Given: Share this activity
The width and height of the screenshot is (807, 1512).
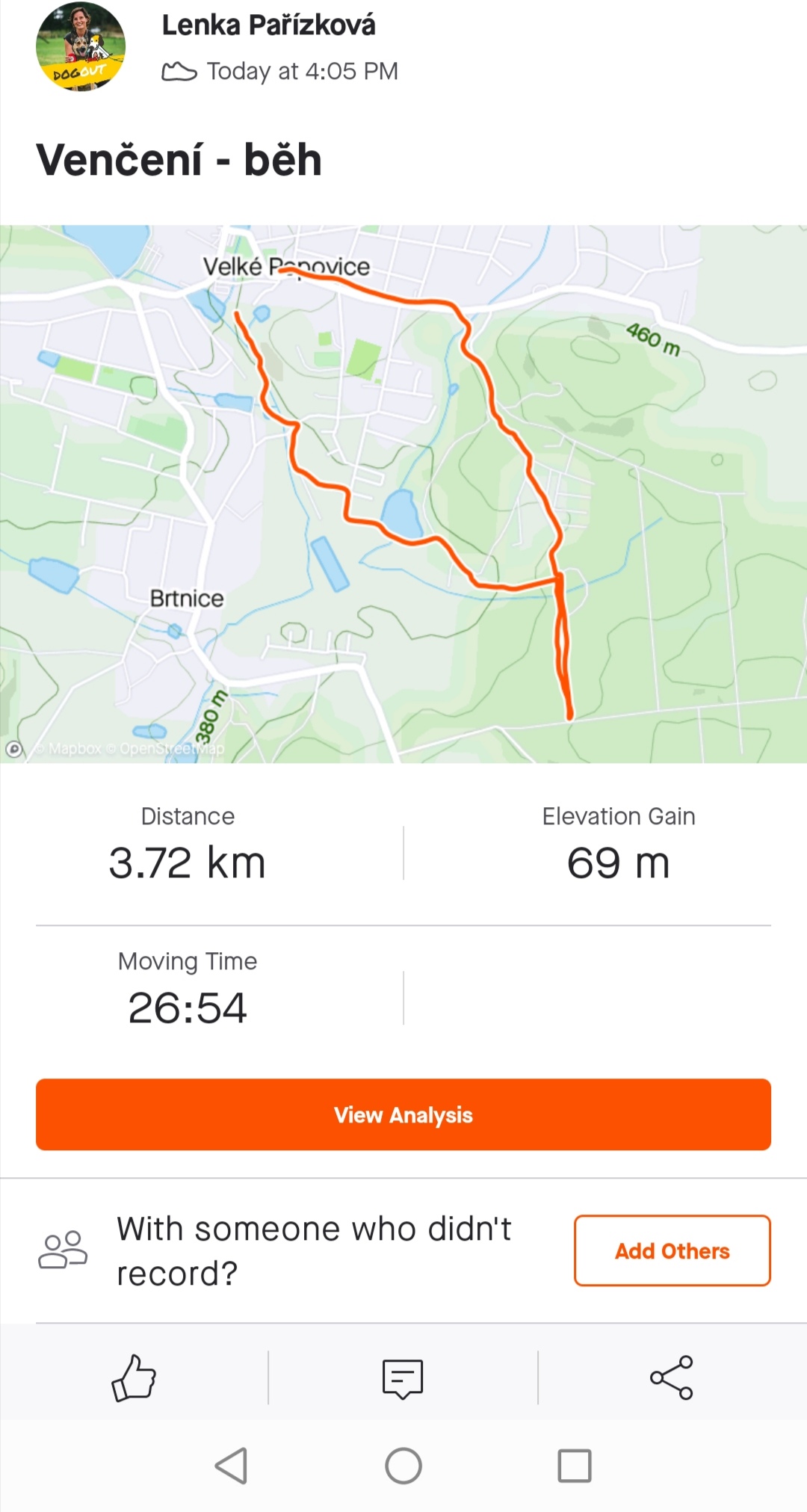Looking at the screenshot, I should tap(672, 1377).
